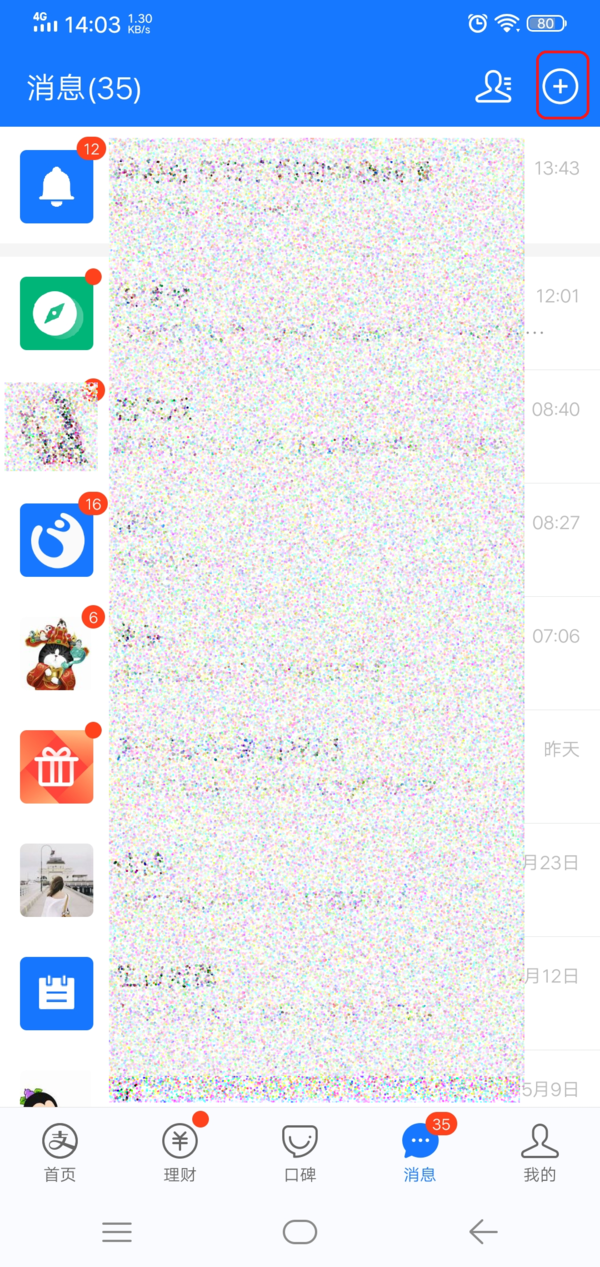Go back with the system back arrow
This screenshot has height=1267, width=600.
(483, 1232)
